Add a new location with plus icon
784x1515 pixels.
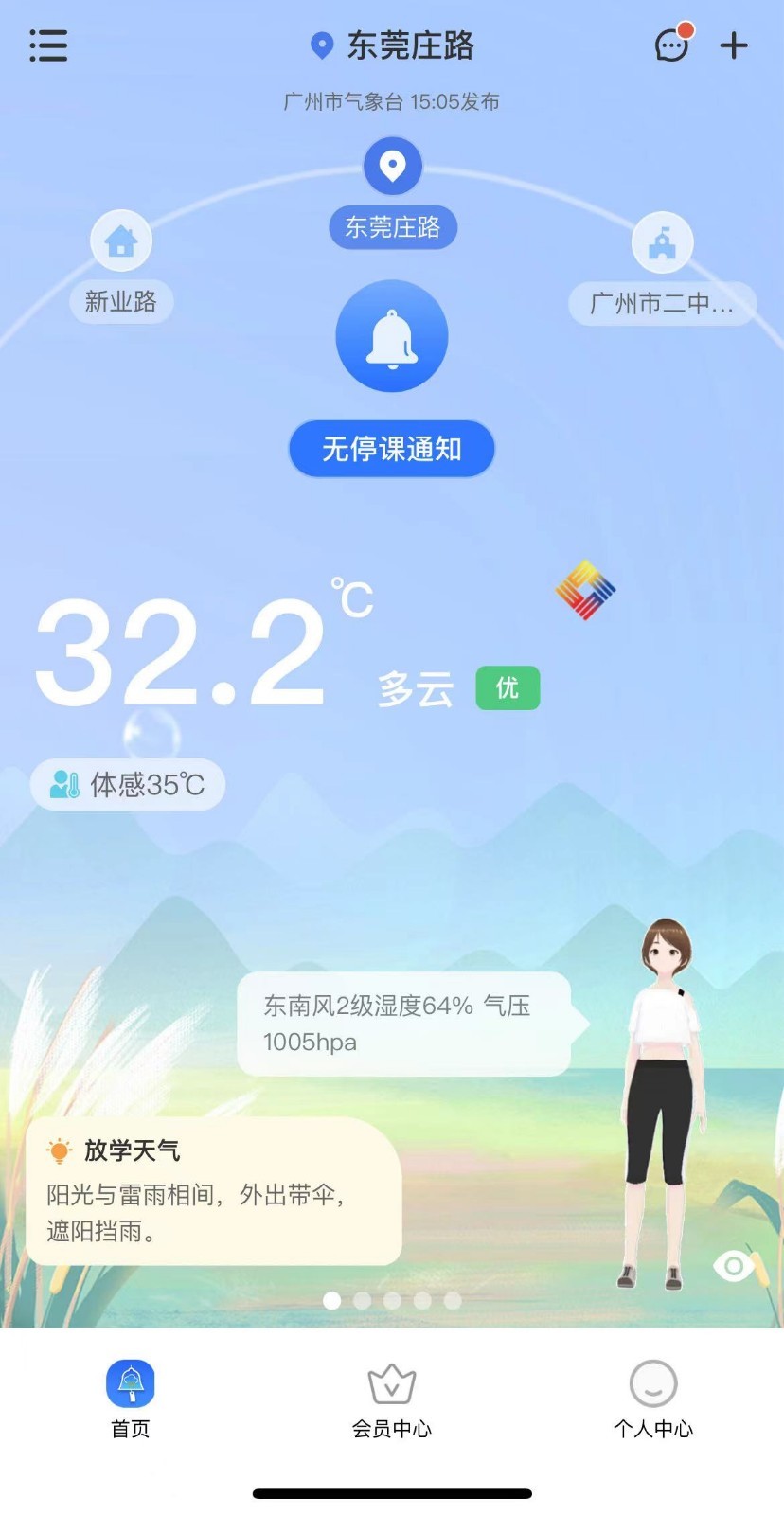click(x=734, y=45)
